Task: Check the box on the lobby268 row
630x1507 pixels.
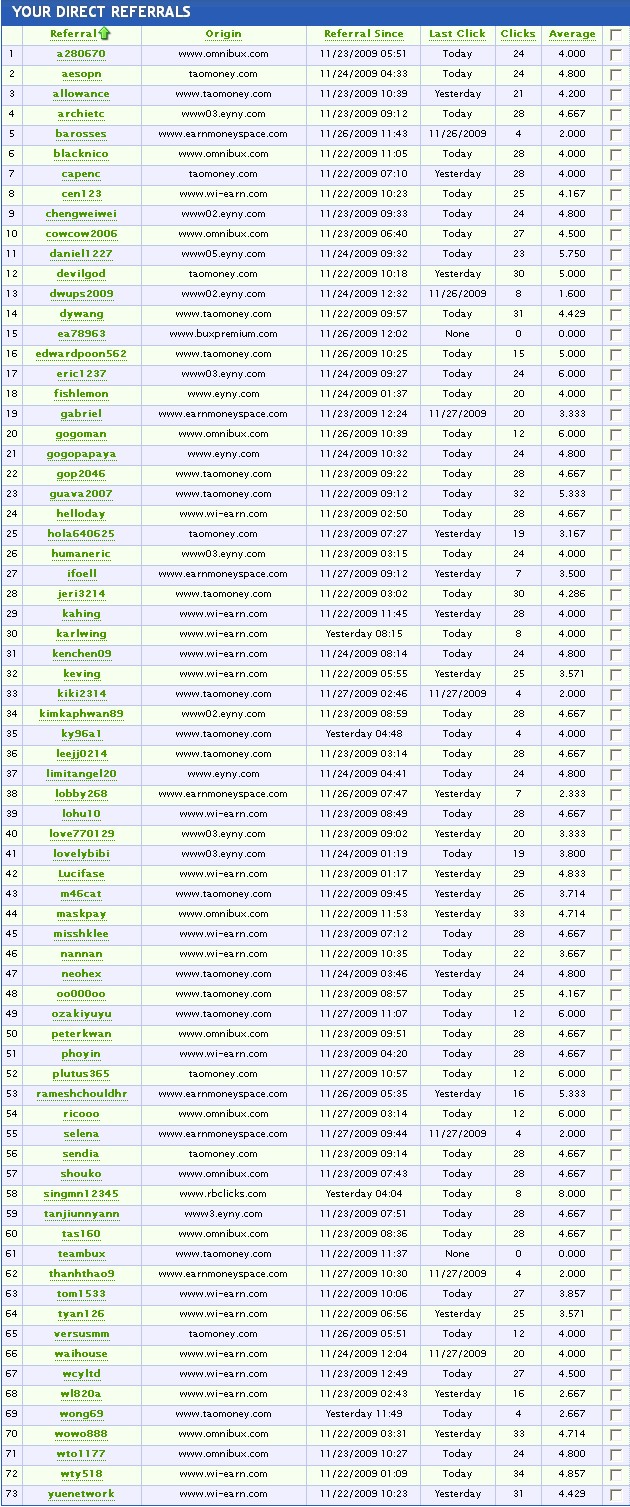Action: [x=615, y=795]
